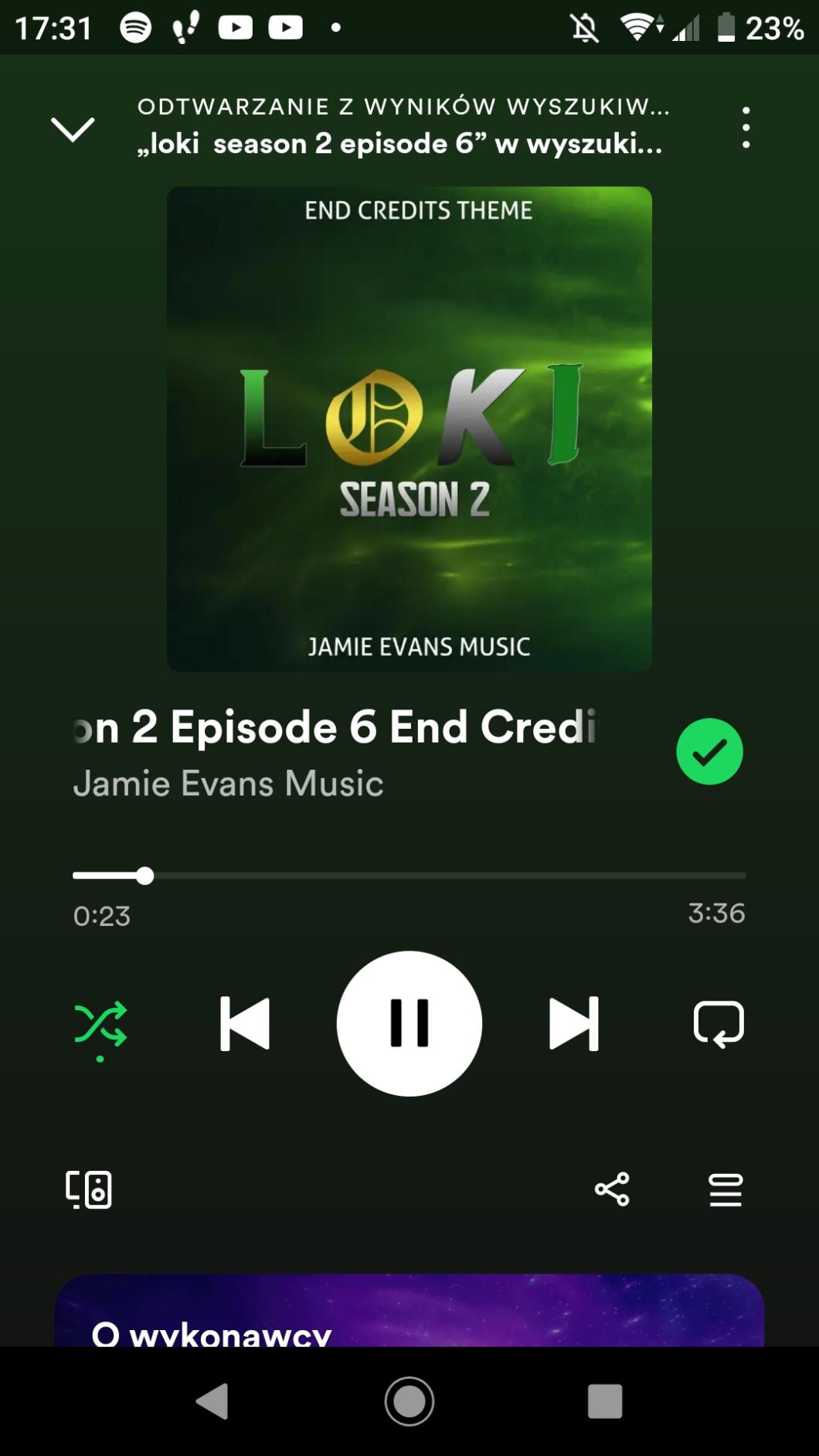Remove song from liked with green checkmark
The image size is (819, 1456).
(709, 751)
